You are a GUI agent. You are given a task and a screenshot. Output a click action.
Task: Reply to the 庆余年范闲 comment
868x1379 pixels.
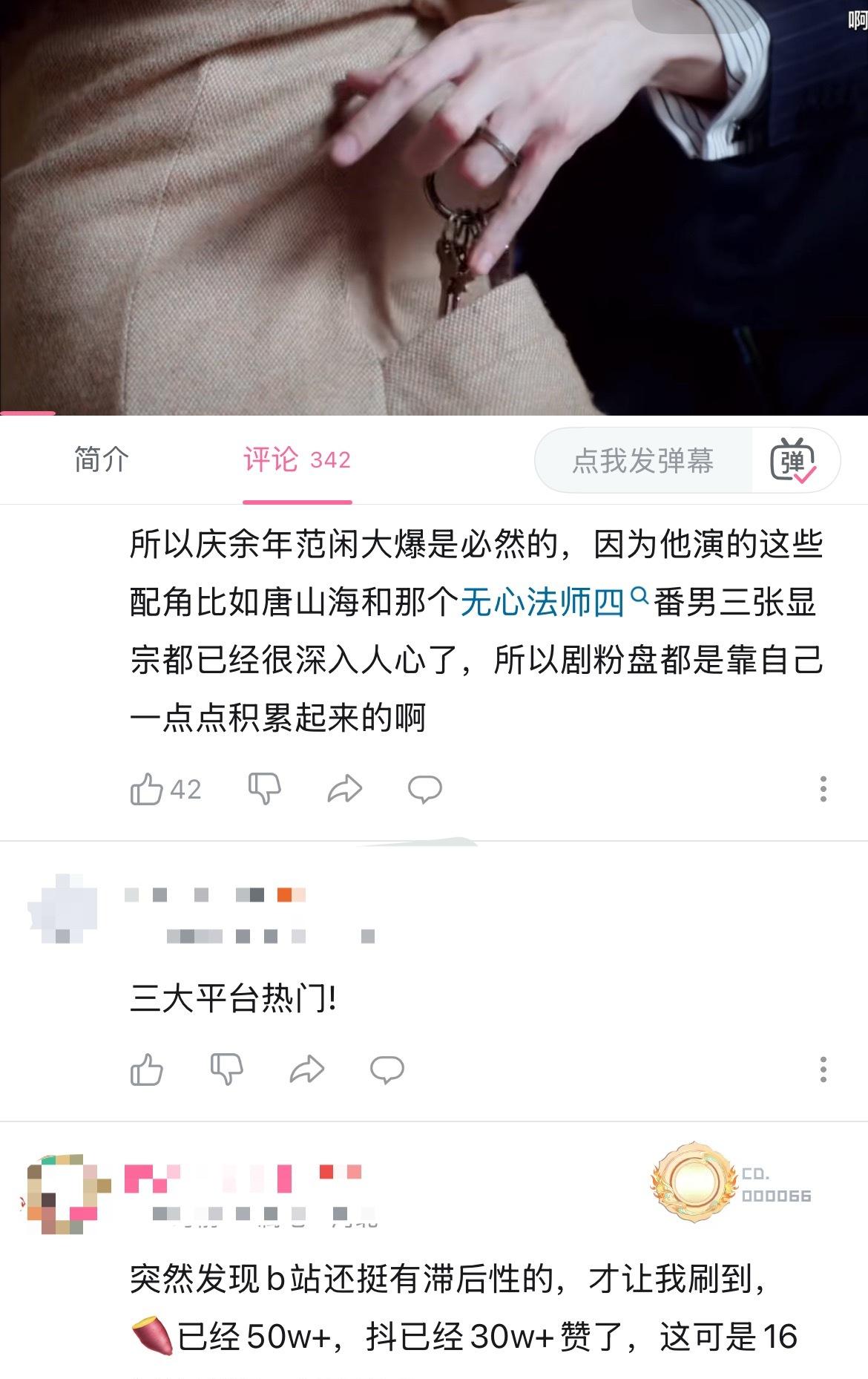425,789
